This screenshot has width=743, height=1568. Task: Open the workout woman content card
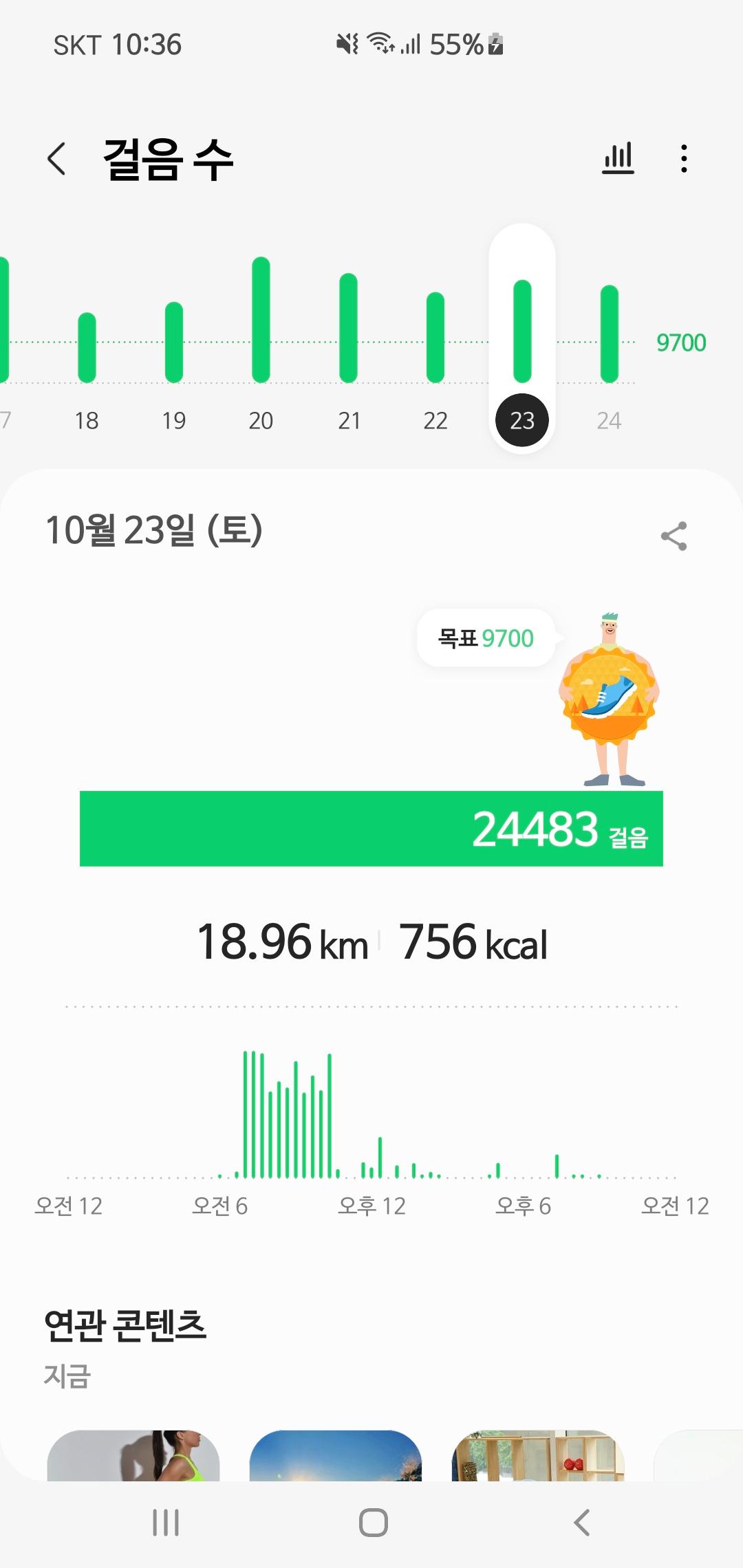(x=133, y=1455)
